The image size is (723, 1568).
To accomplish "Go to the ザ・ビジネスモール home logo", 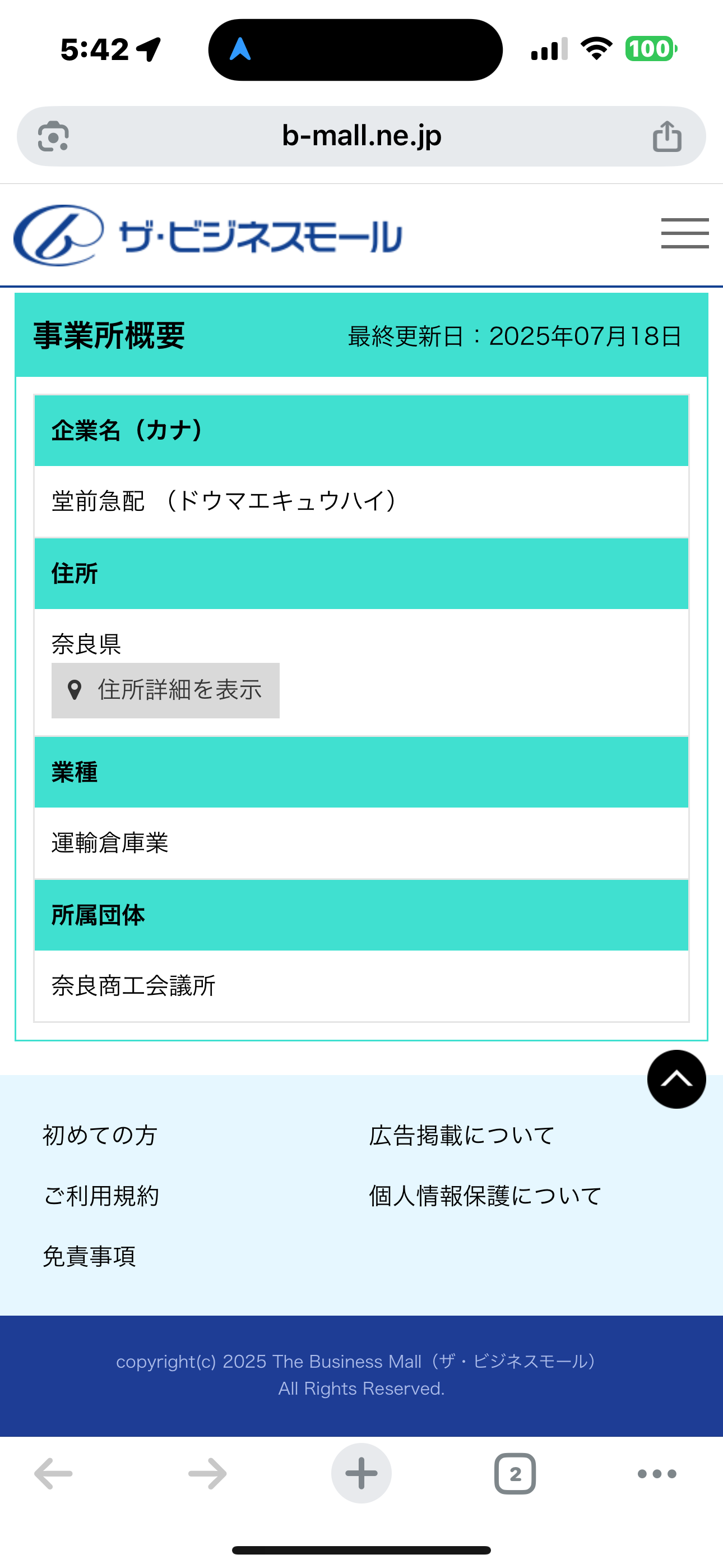I will 208,235.
